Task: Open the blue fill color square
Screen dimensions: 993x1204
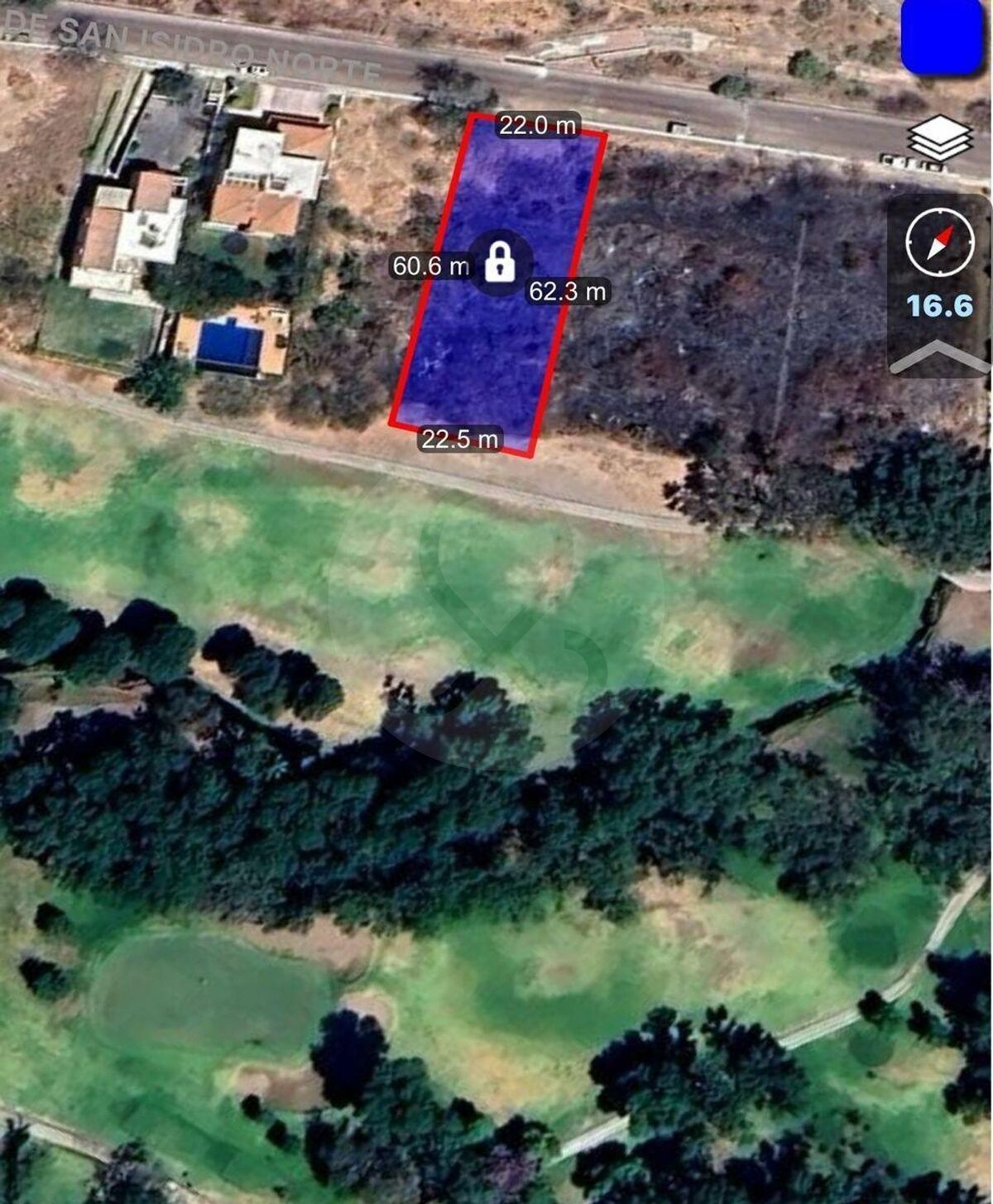Action: point(940,38)
